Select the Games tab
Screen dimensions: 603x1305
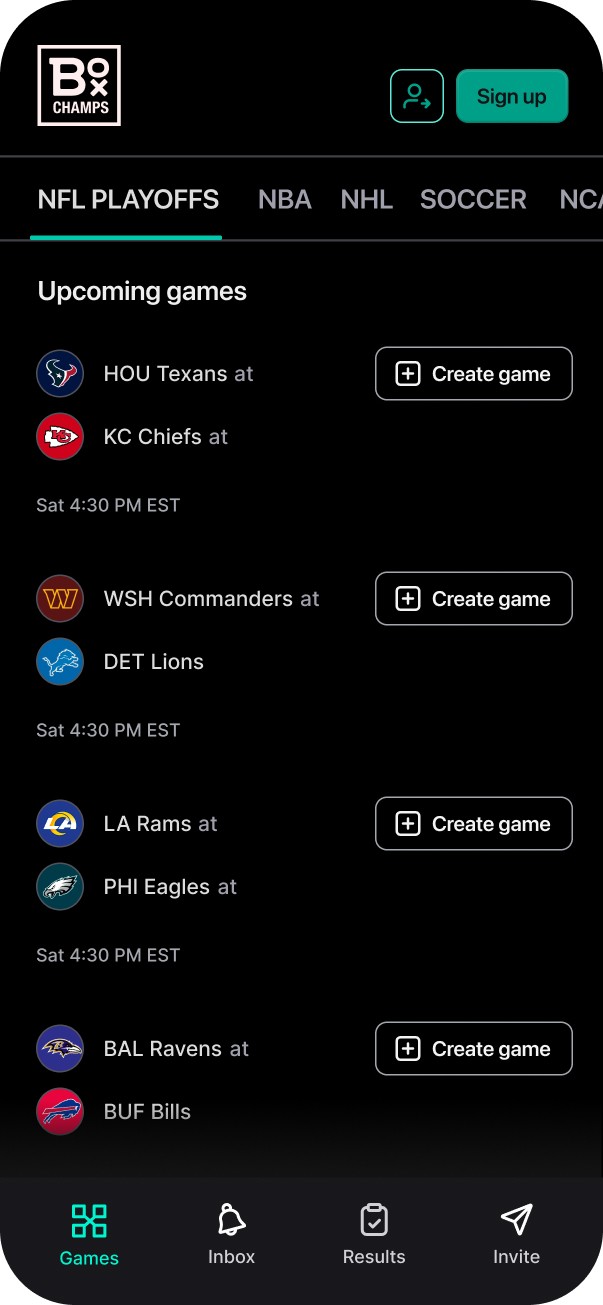point(89,1236)
